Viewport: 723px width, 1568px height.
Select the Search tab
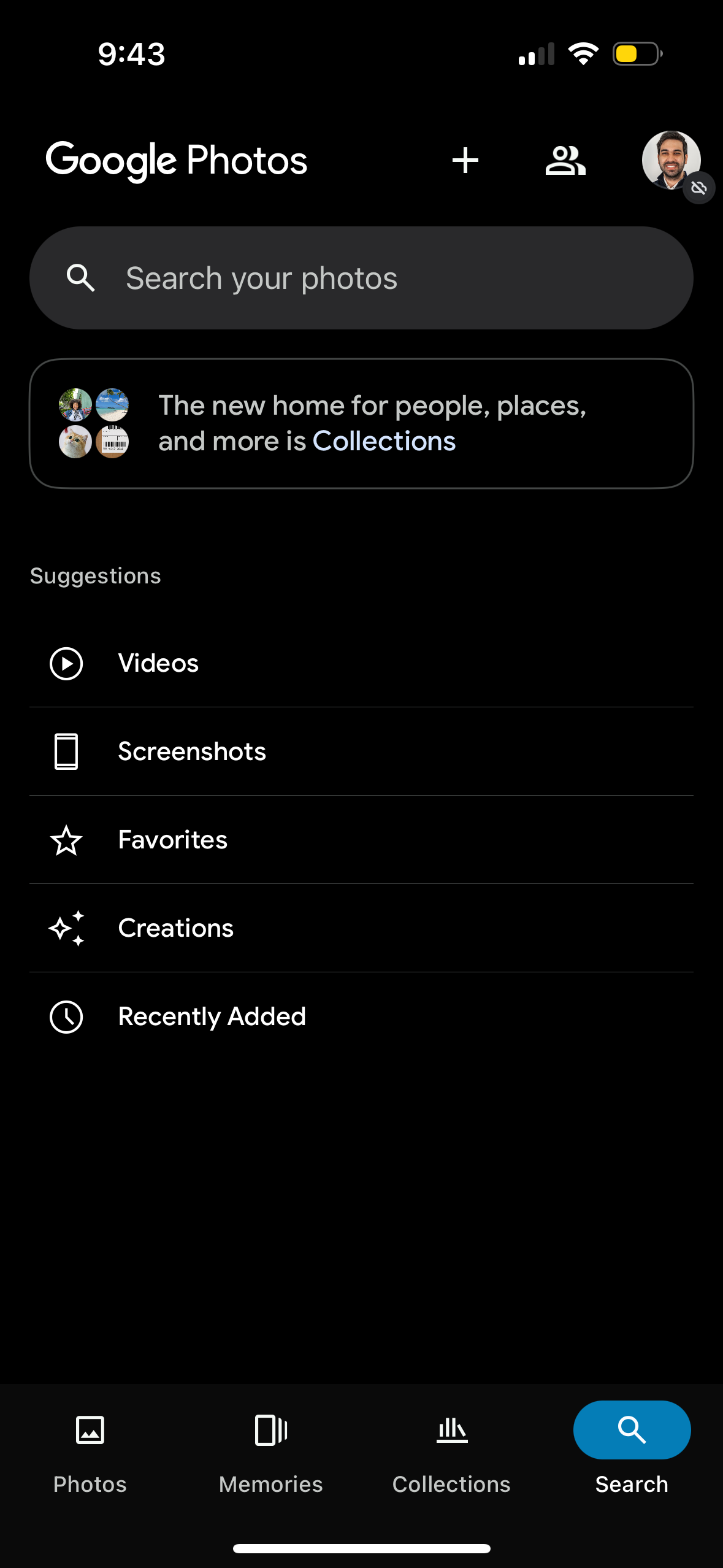pyautogui.click(x=632, y=1430)
